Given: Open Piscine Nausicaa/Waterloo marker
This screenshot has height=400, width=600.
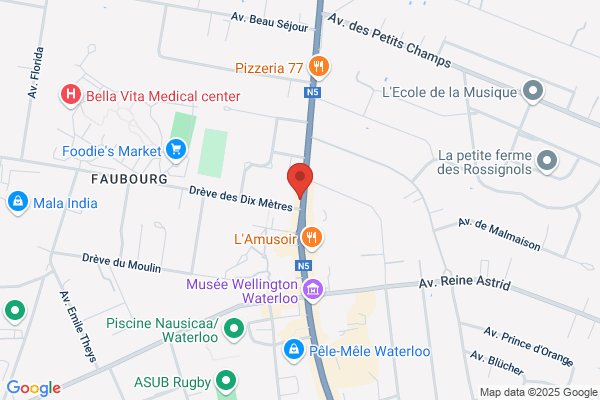Looking at the screenshot, I should coord(234,330).
